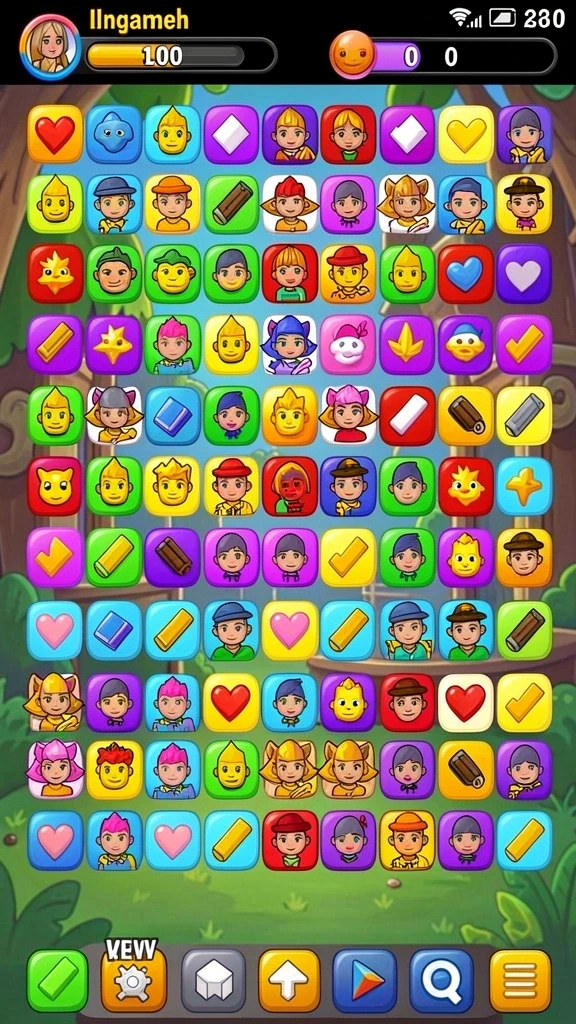This screenshot has height=1024, width=576.
Task: Tap the green pencil button
Action: click(57, 980)
